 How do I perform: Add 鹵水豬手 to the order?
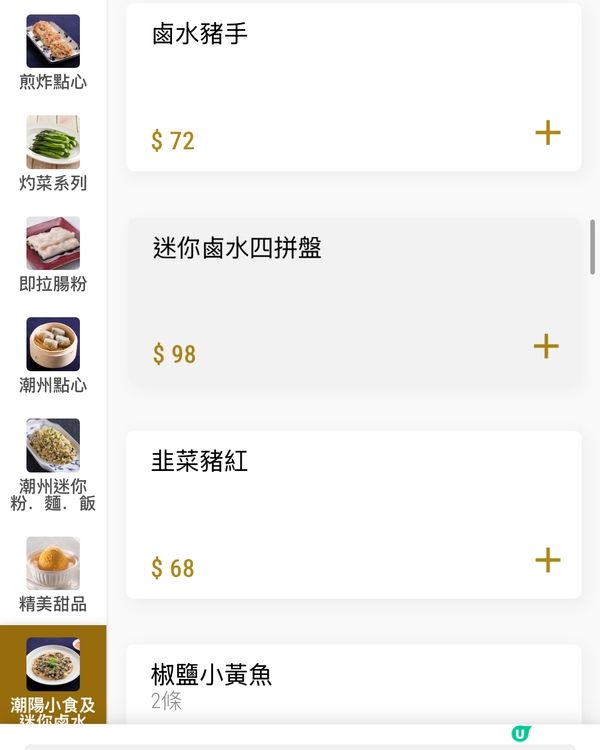click(547, 133)
